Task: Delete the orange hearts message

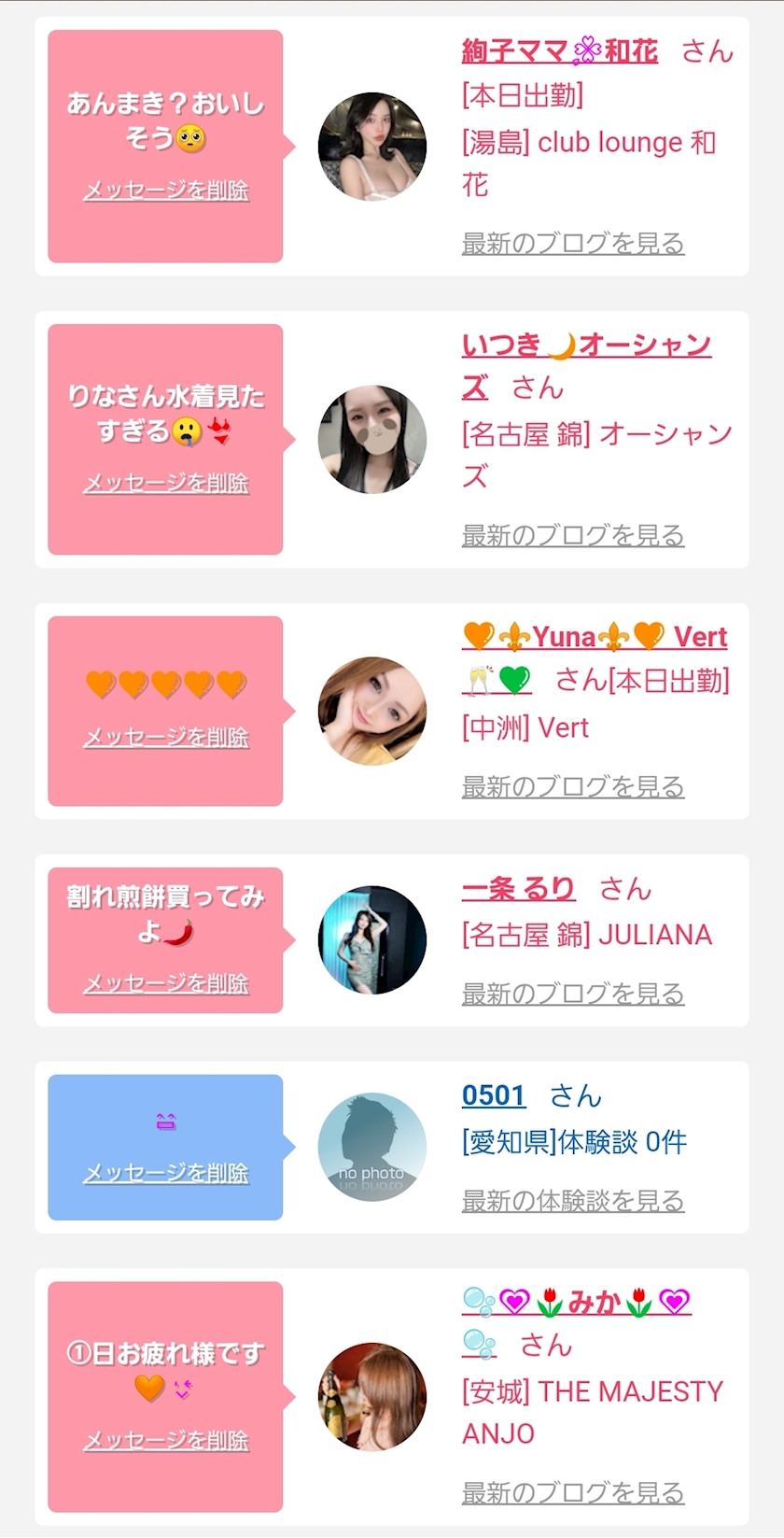Action: tap(166, 737)
